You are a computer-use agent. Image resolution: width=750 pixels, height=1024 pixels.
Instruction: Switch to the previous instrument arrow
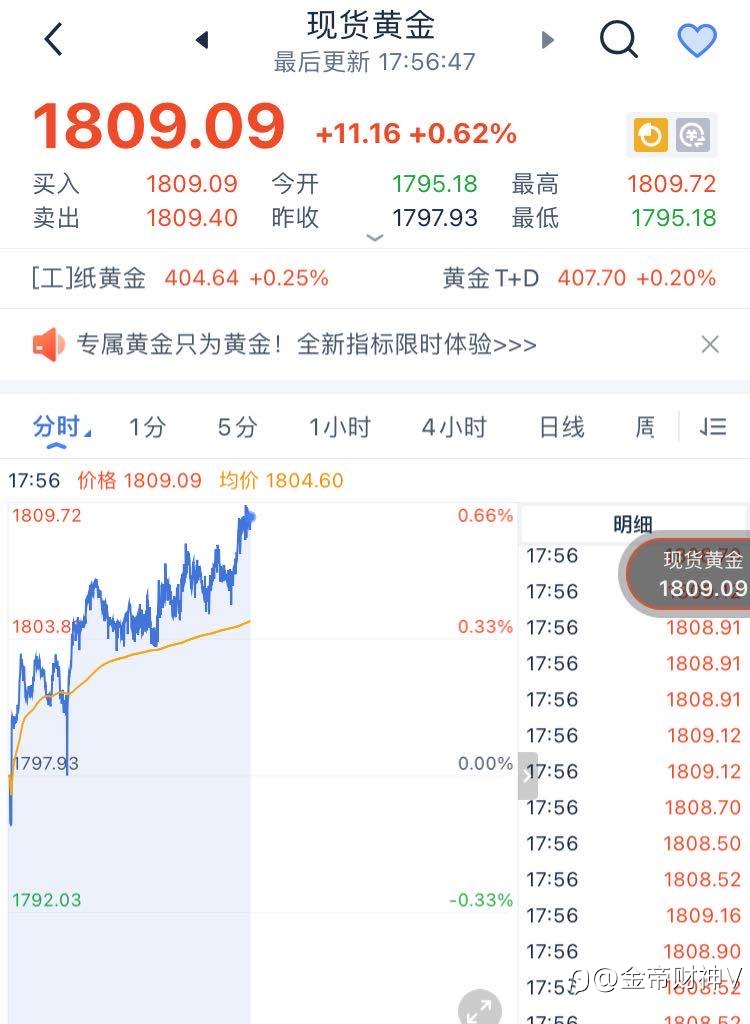pos(202,40)
